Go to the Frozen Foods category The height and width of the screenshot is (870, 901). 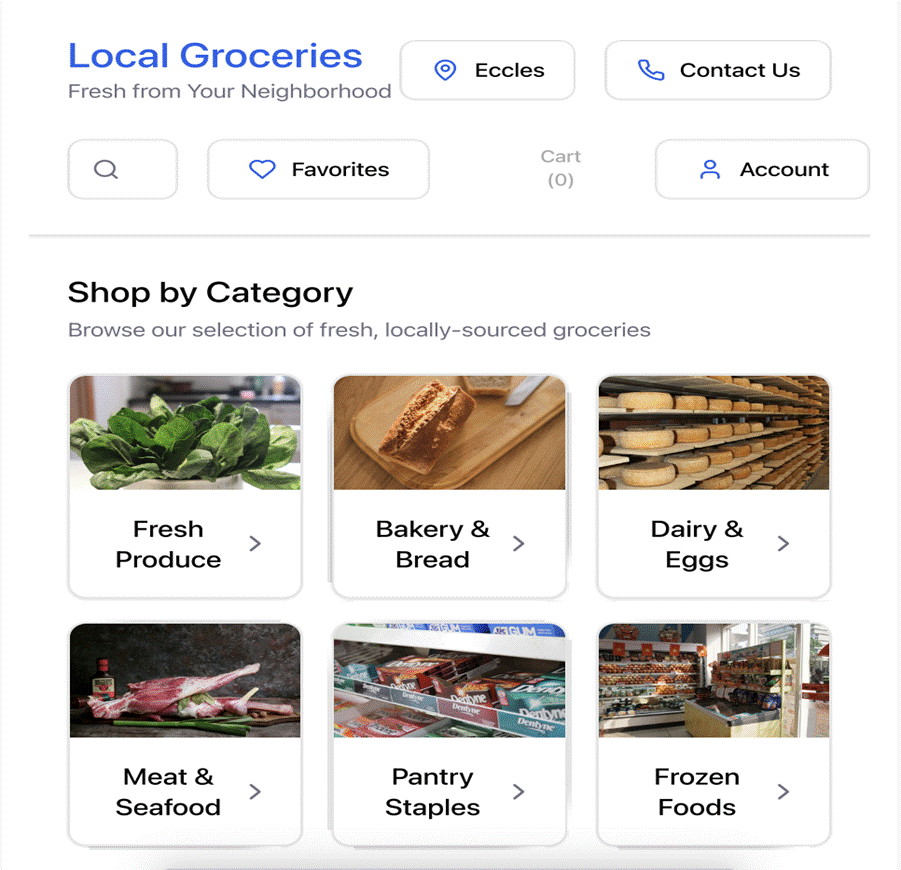(x=713, y=734)
